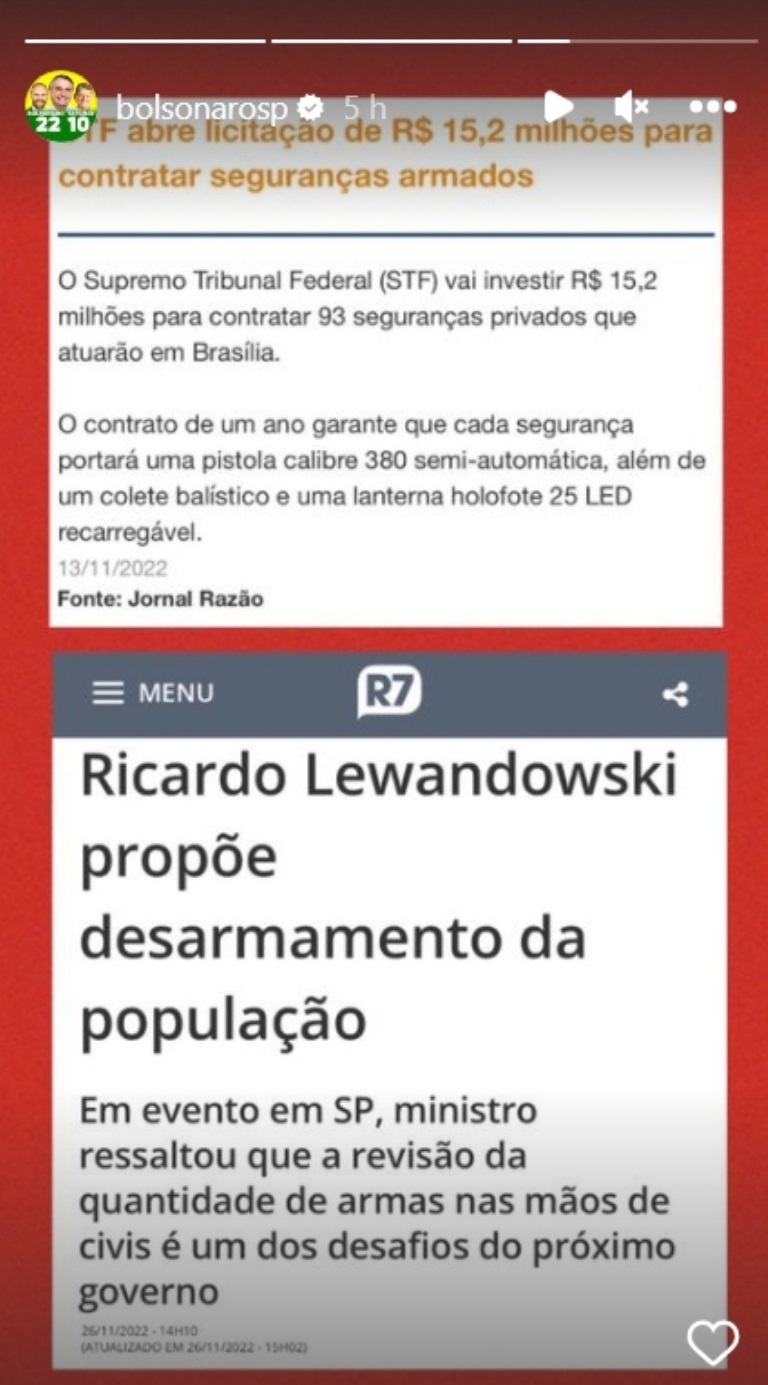The height and width of the screenshot is (1385, 768).
Task: Like this story with the heart
Action: click(713, 1341)
